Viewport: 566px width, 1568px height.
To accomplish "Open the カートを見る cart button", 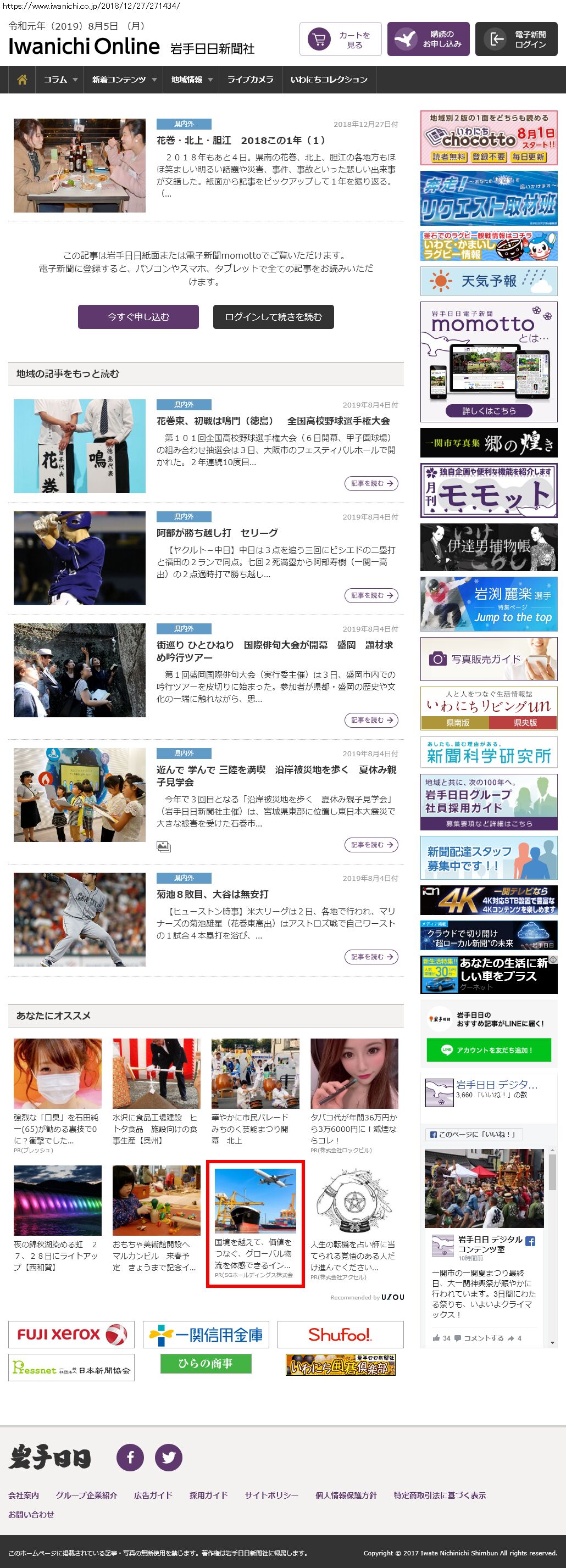I will click(340, 40).
